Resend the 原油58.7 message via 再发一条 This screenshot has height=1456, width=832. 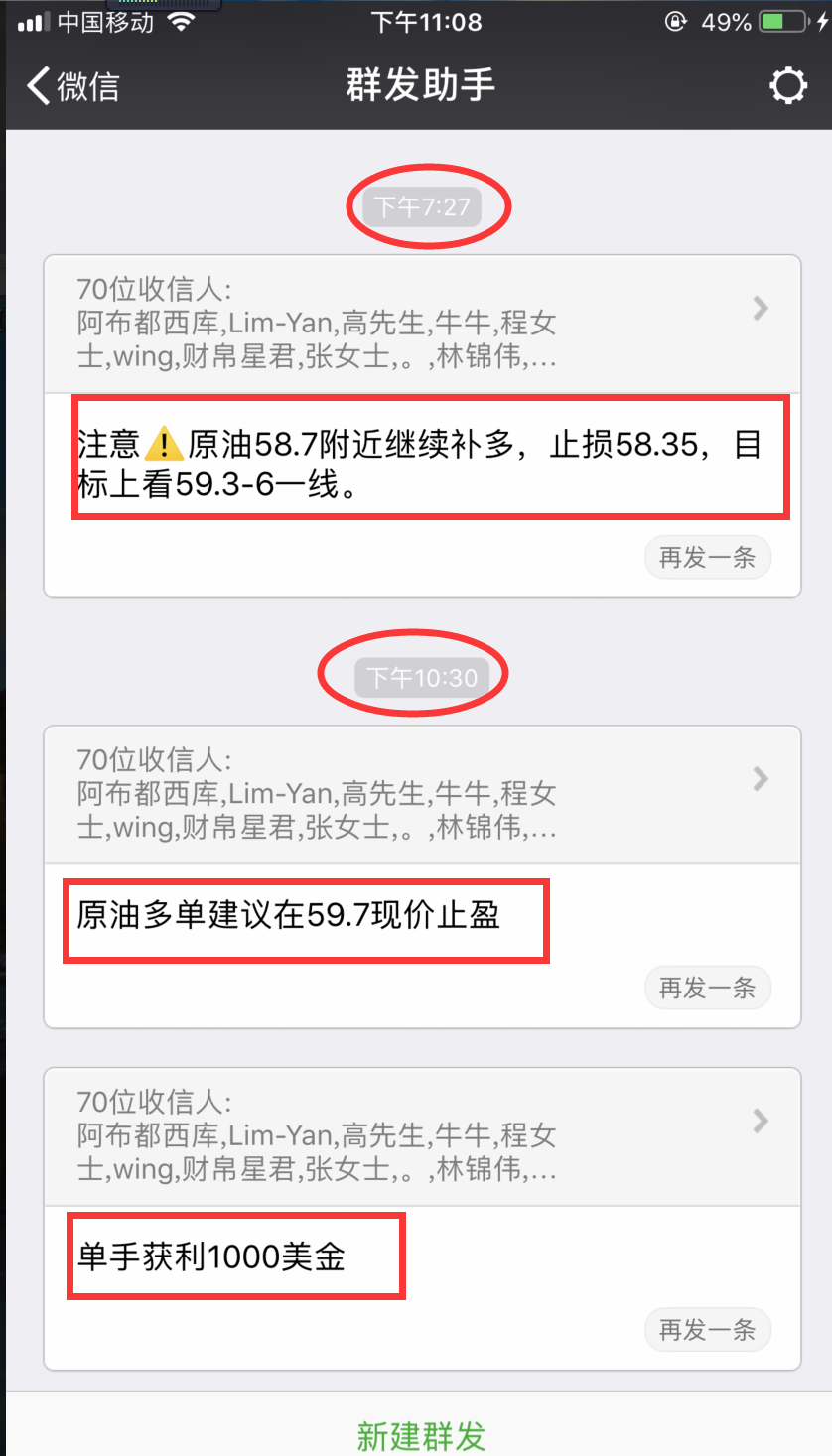click(x=708, y=557)
